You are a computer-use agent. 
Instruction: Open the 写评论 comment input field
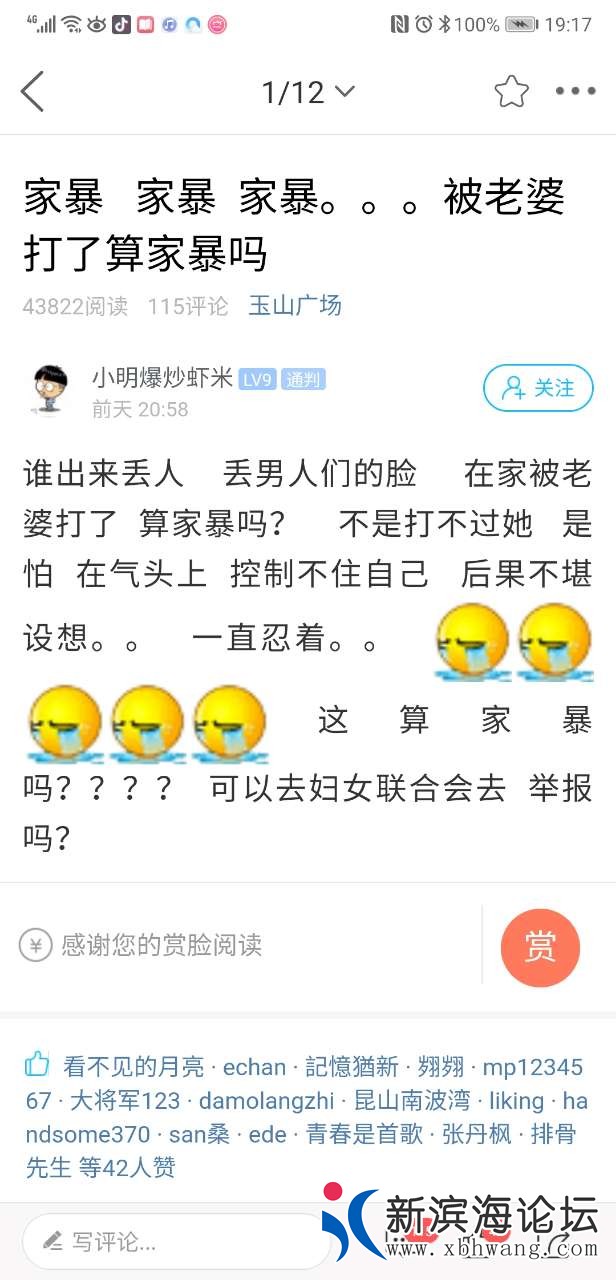175,1243
